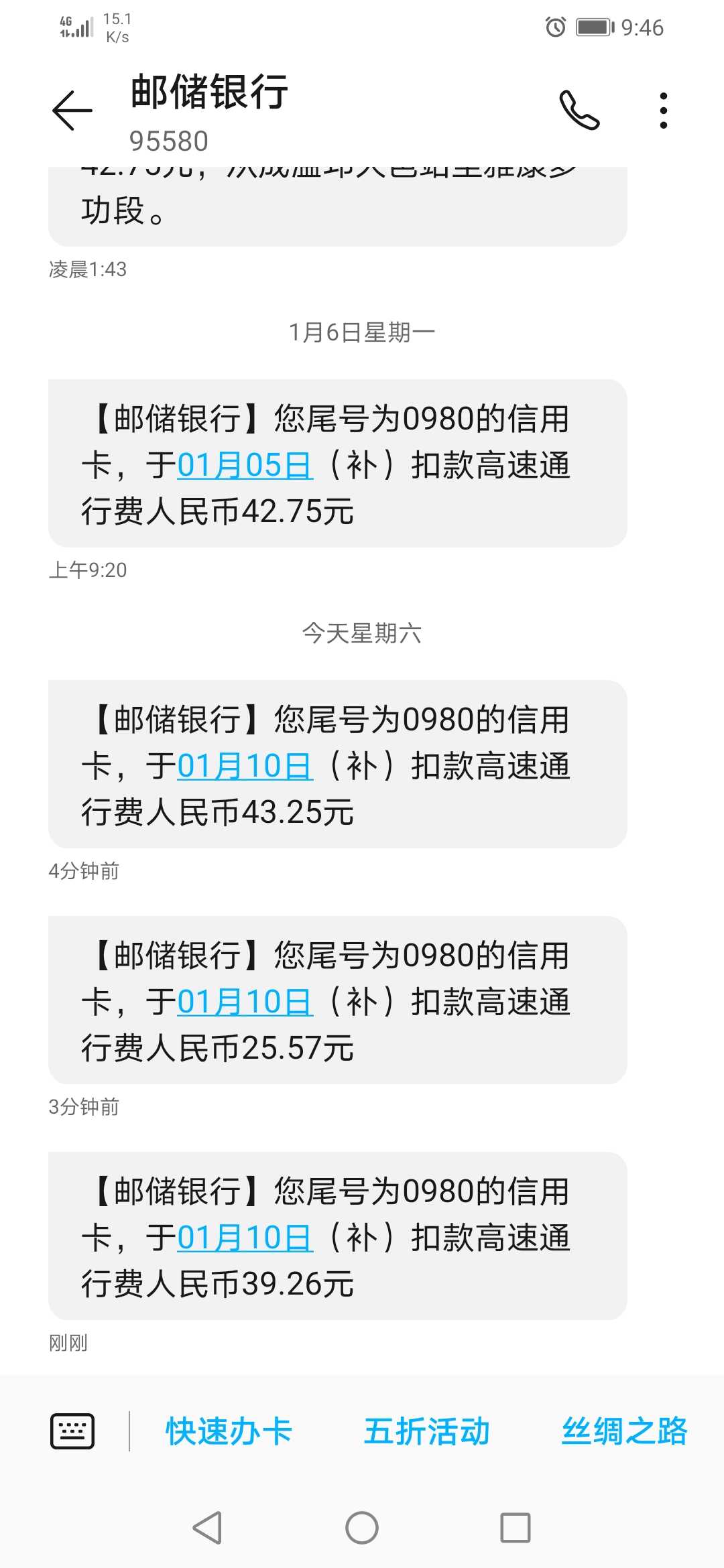Screen dimensions: 724x1568
Task: Tap the date link in the 43.25元 message
Action: pos(245,766)
